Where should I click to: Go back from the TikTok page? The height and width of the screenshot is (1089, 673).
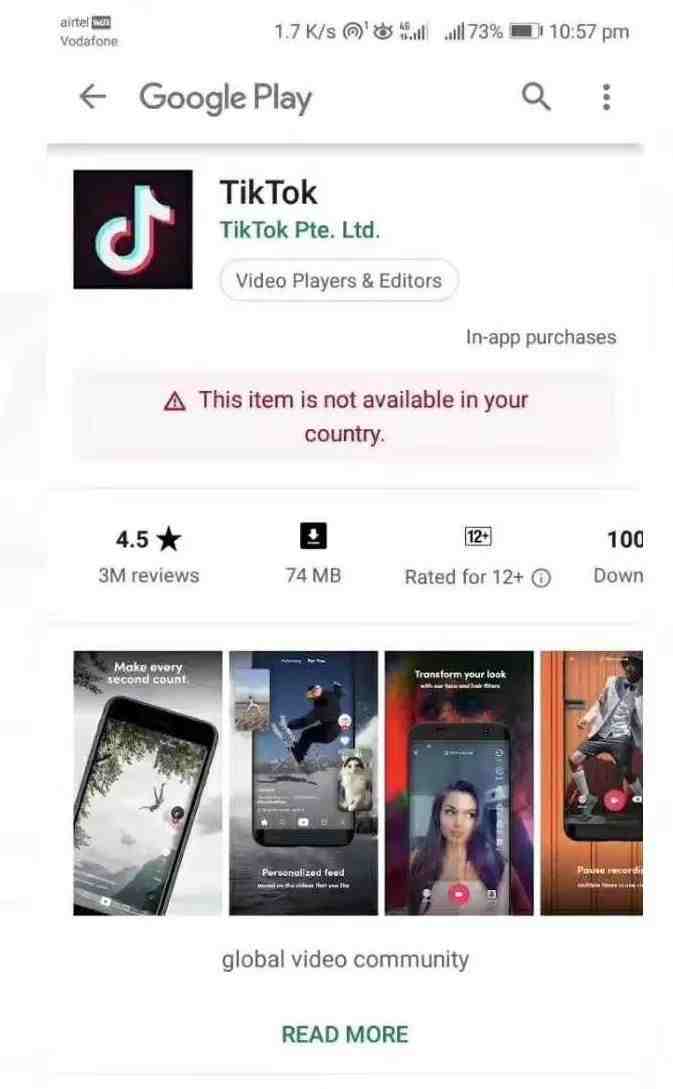(x=92, y=97)
